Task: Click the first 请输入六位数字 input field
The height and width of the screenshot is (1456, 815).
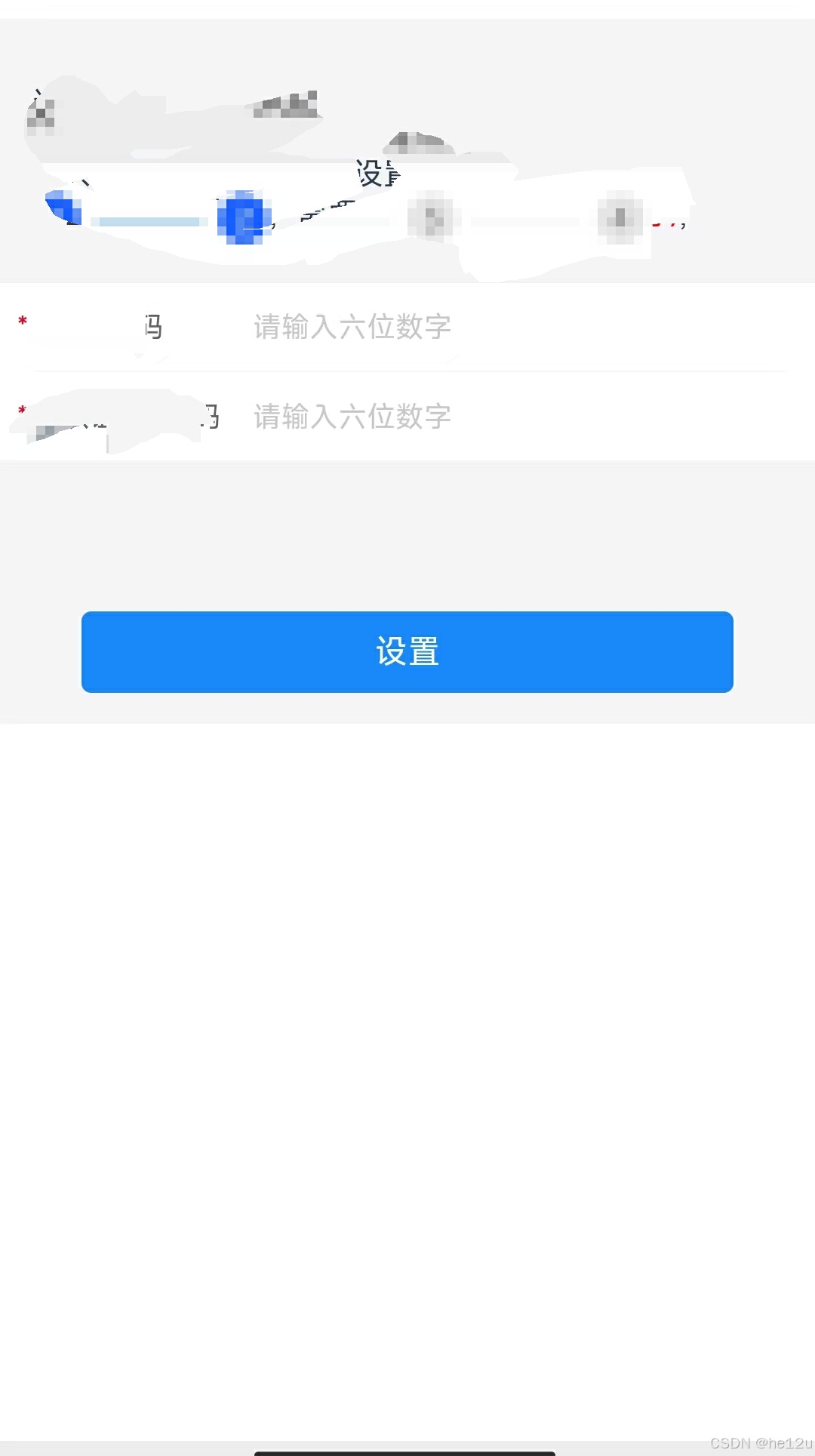Action: [351, 328]
